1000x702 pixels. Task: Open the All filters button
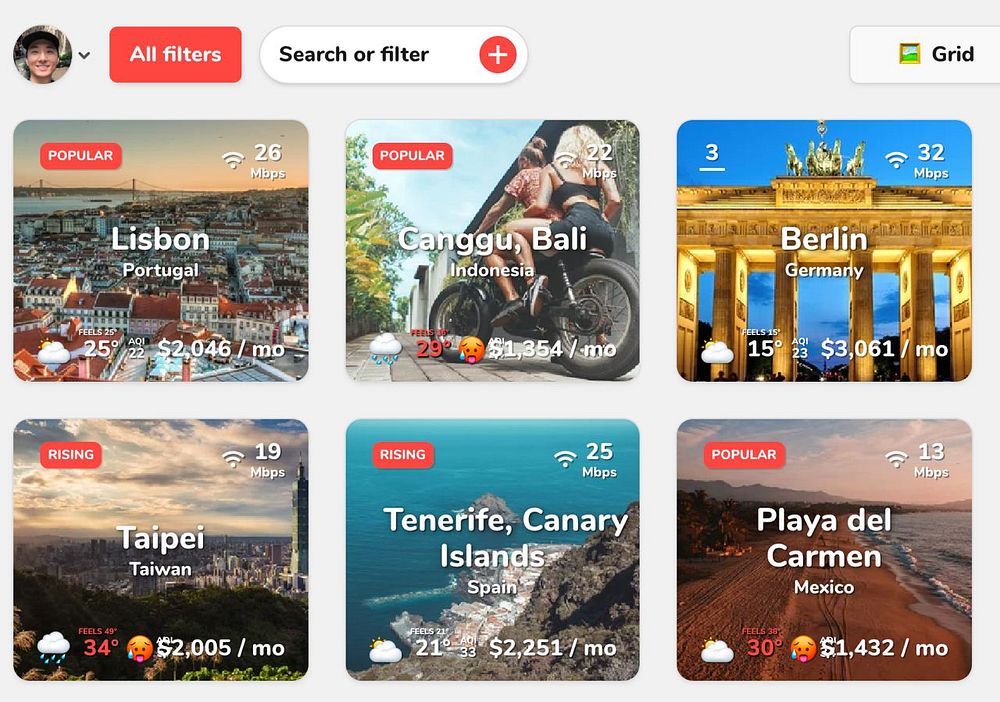175,54
